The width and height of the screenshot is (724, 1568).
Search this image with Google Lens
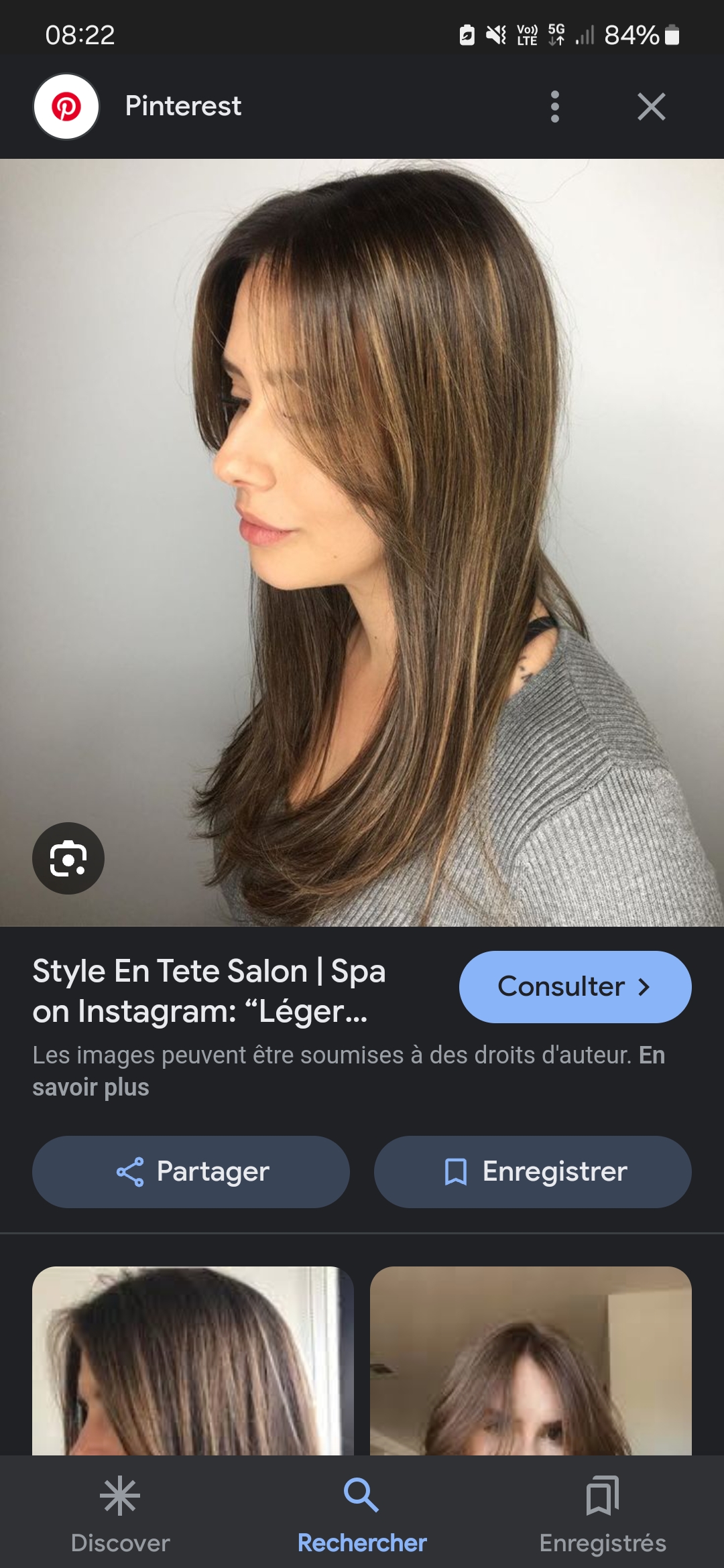(x=68, y=858)
